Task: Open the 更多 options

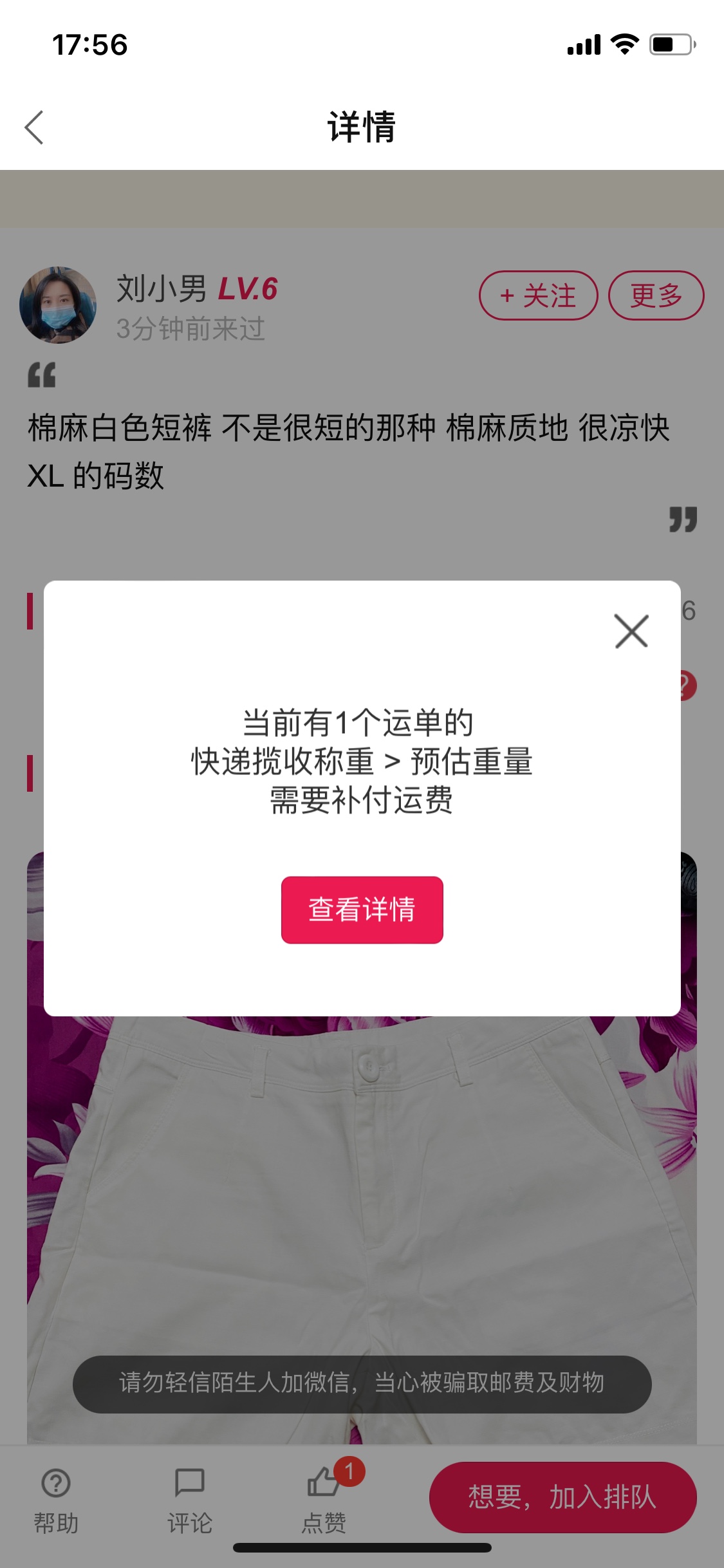Action: [x=656, y=295]
